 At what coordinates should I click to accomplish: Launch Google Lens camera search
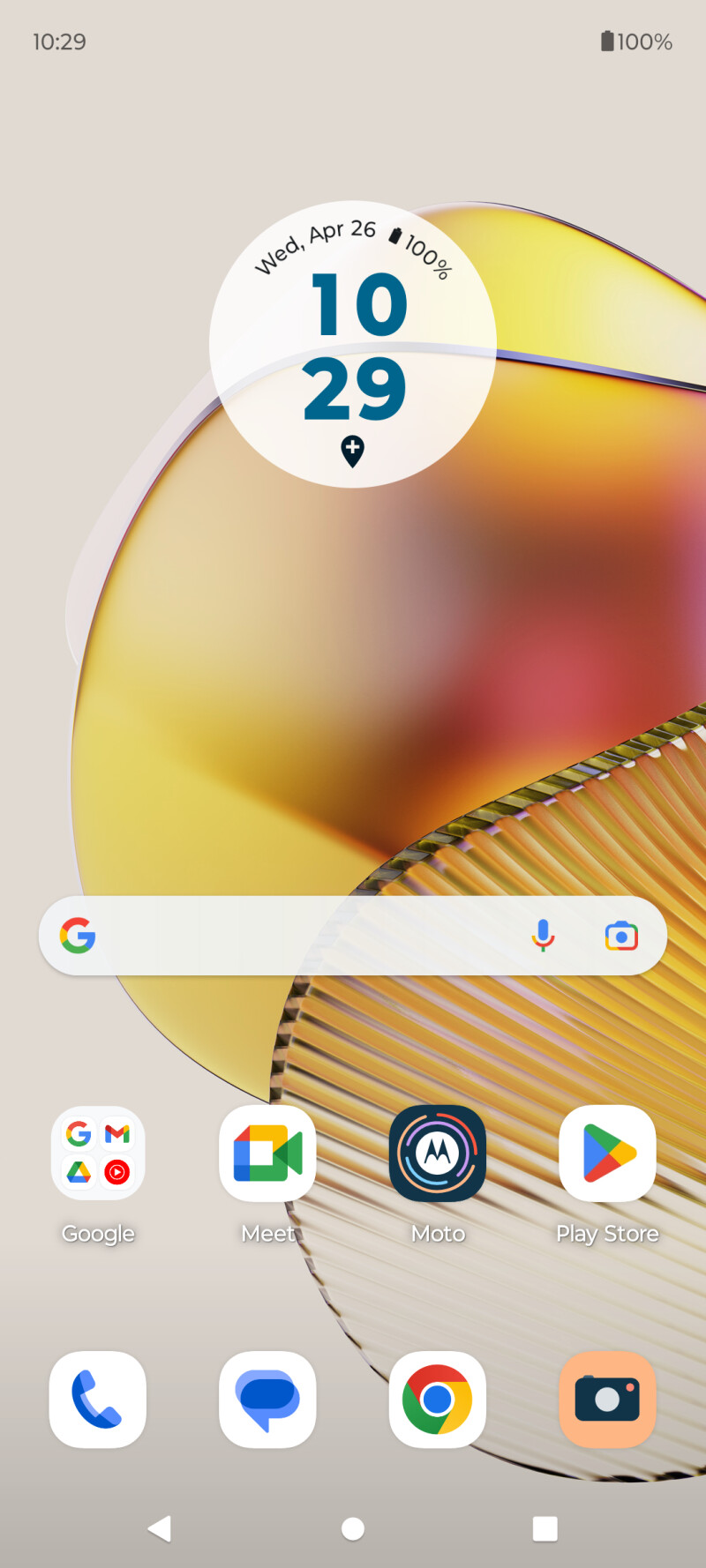[621, 936]
